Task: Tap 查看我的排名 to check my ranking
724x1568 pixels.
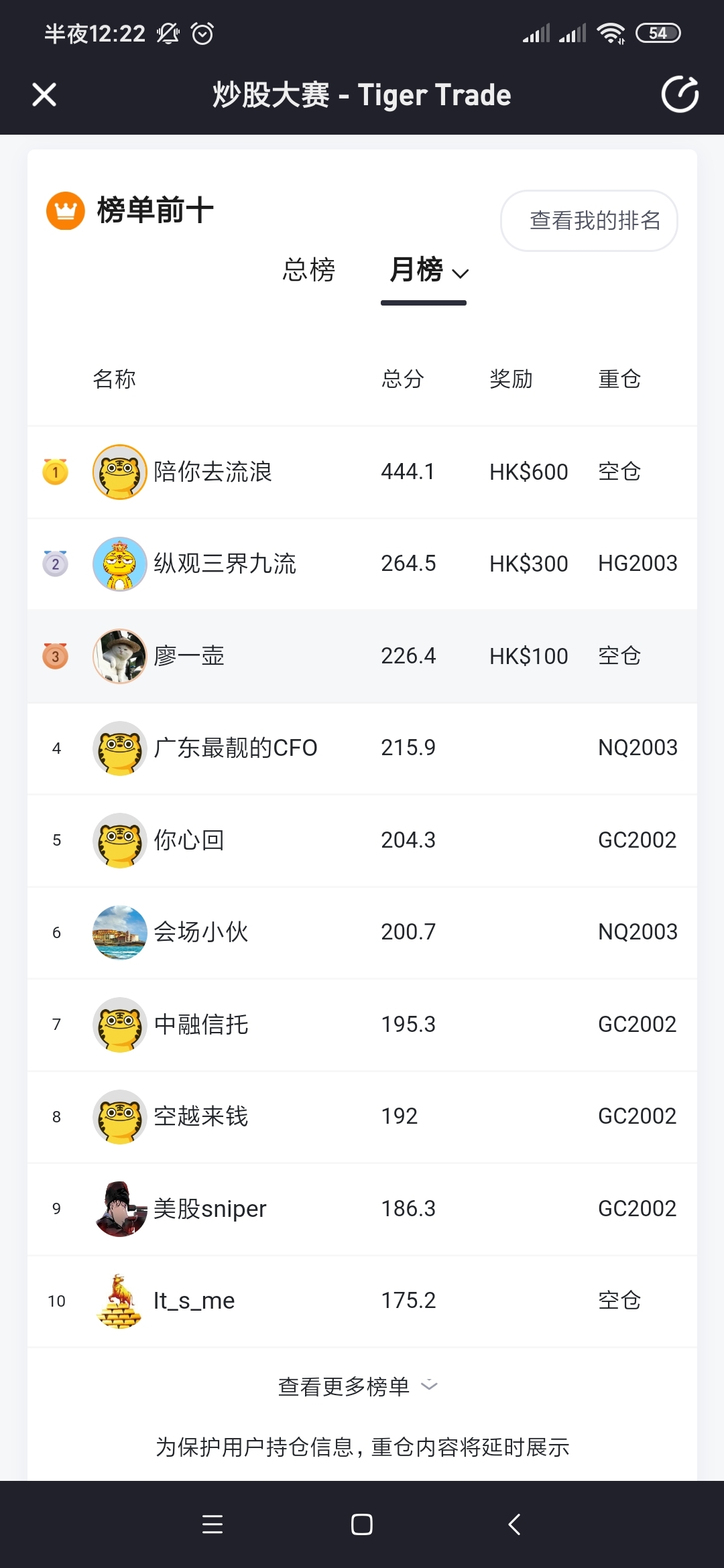Action: pos(589,220)
